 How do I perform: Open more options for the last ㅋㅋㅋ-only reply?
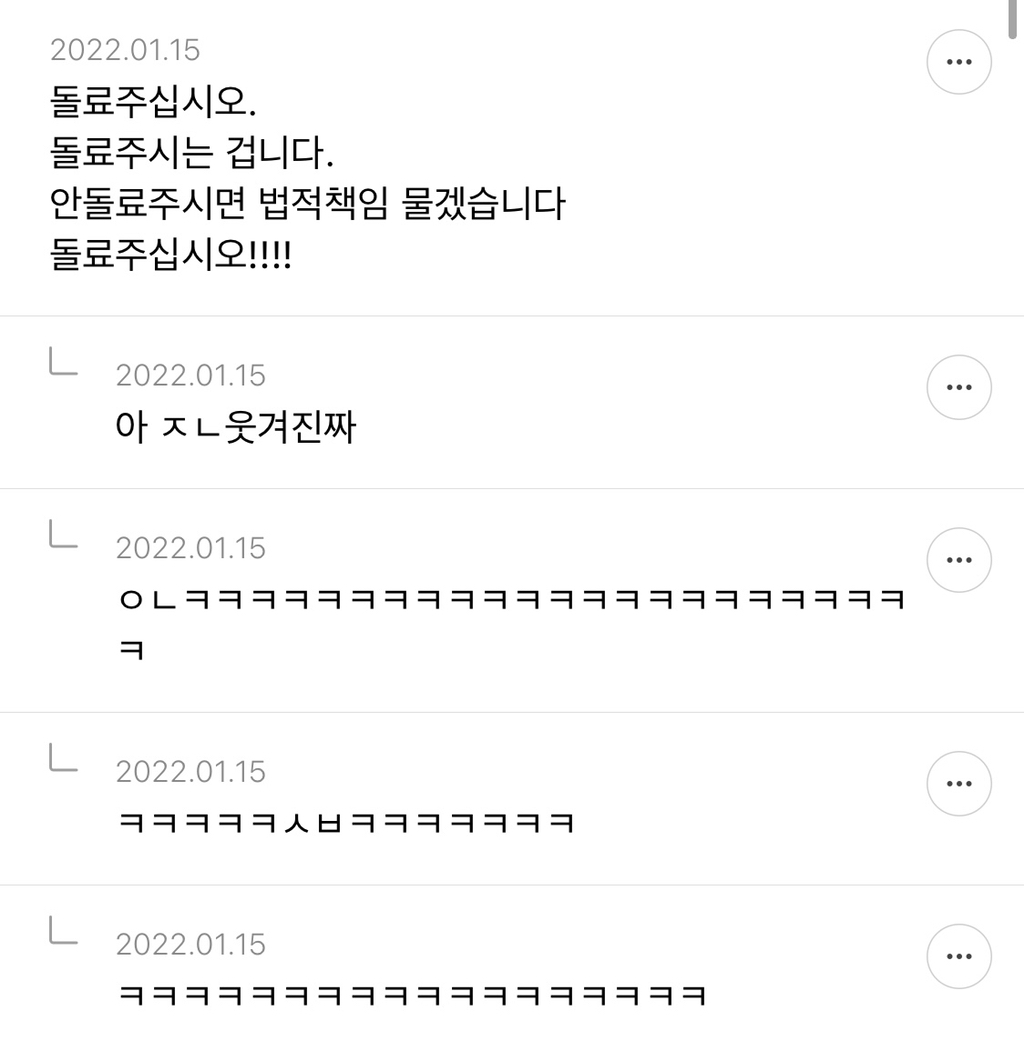coord(959,956)
